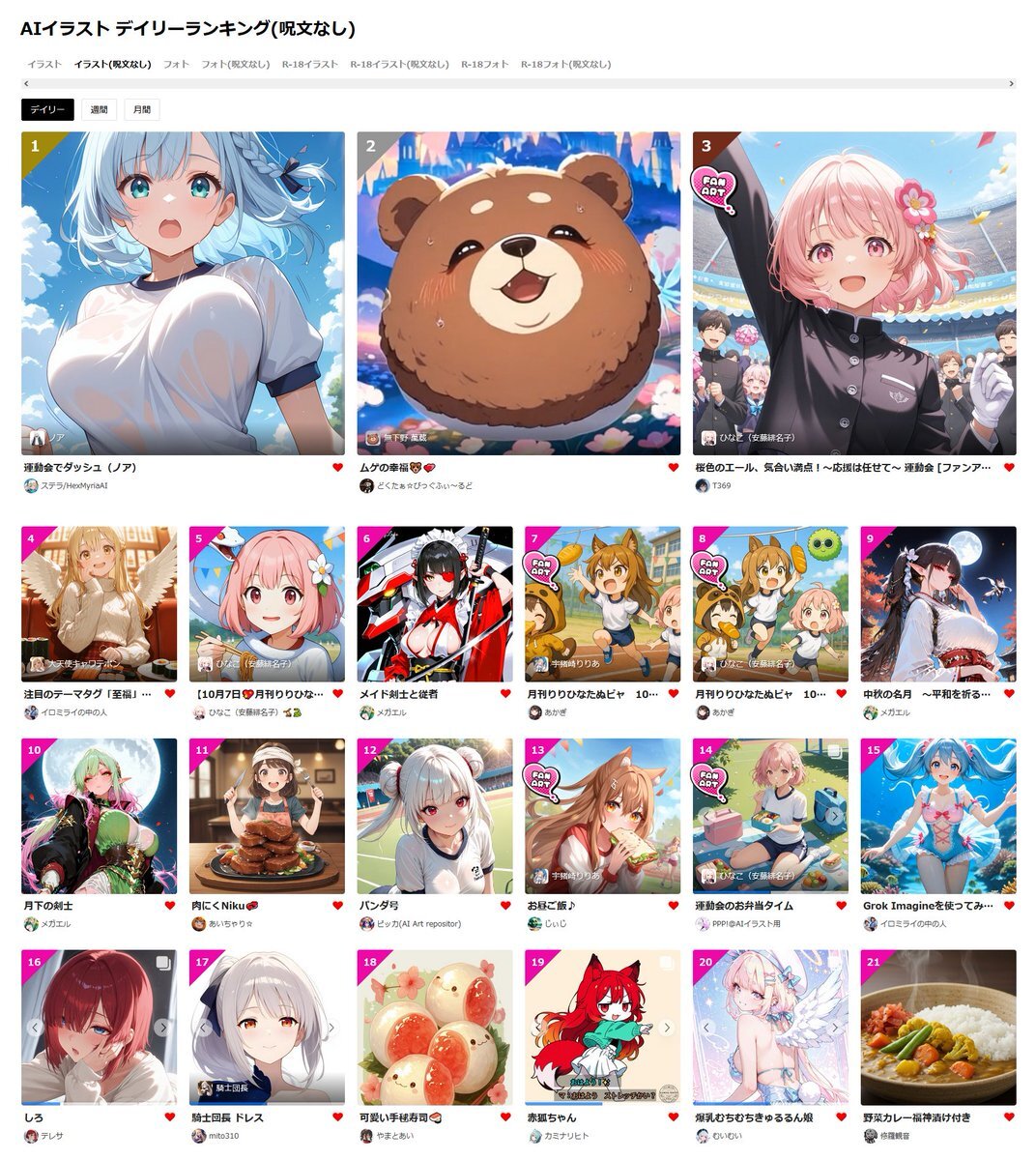1036x1160 pixels.
Task: Open the R-18イラスト tab
Action: [x=310, y=65]
